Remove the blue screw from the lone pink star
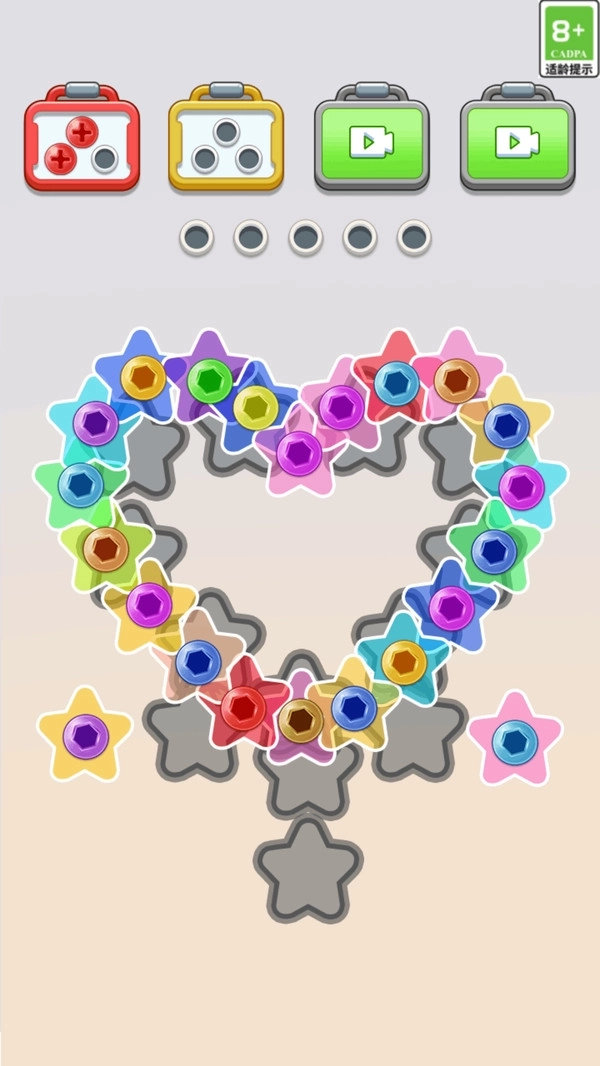 coord(515,741)
